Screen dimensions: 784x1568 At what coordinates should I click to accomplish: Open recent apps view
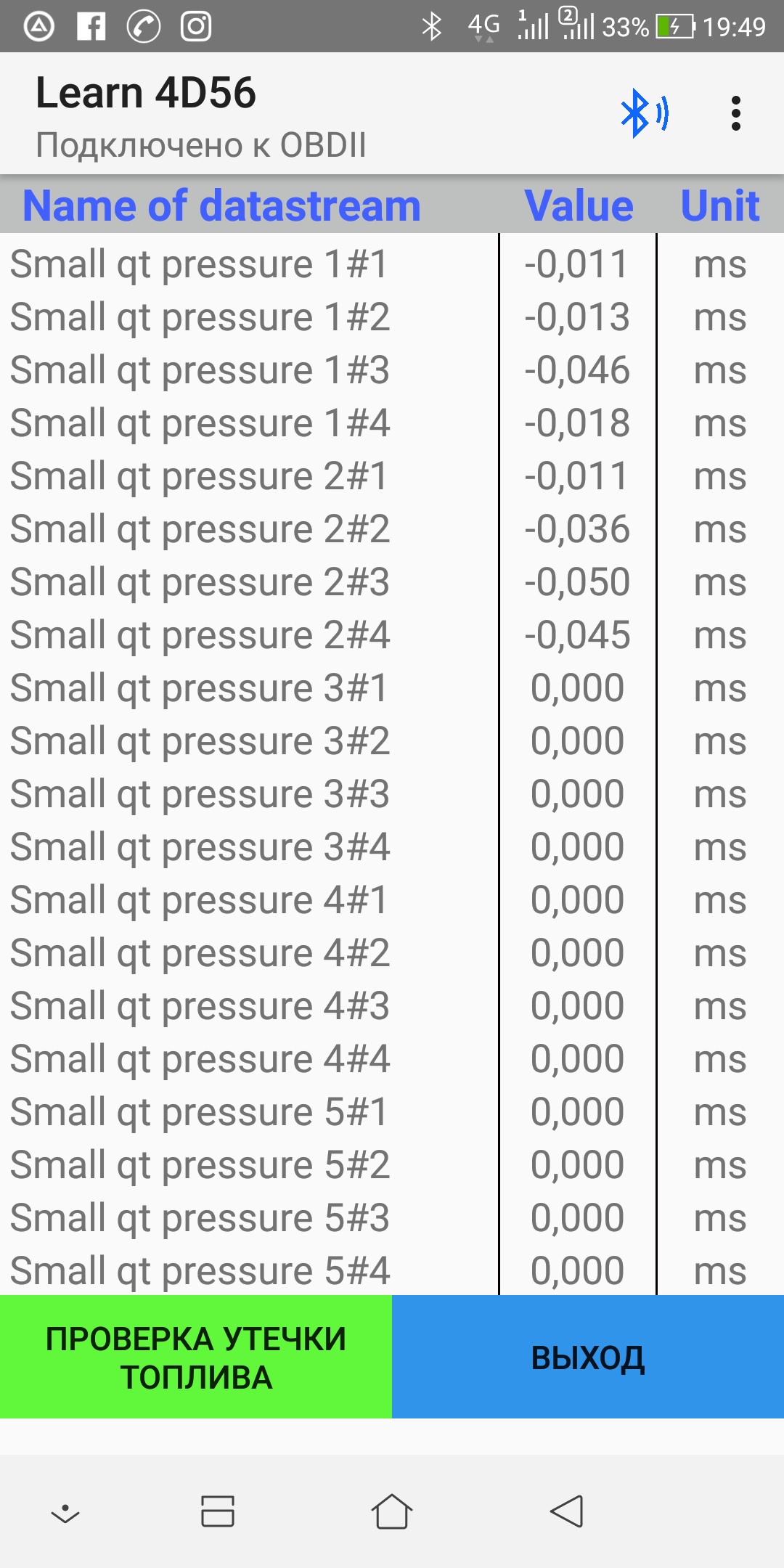click(x=217, y=1513)
